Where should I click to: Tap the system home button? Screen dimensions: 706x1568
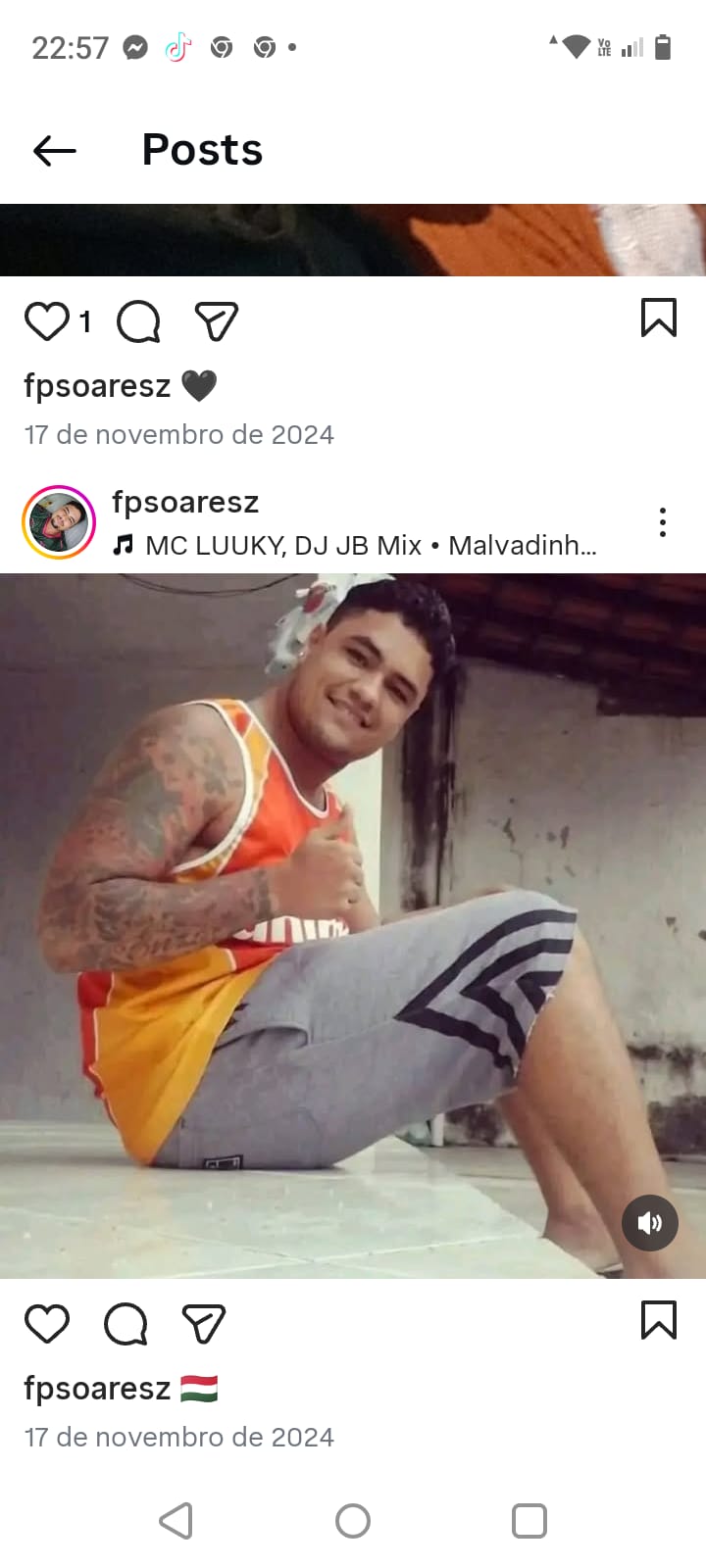point(353,1521)
